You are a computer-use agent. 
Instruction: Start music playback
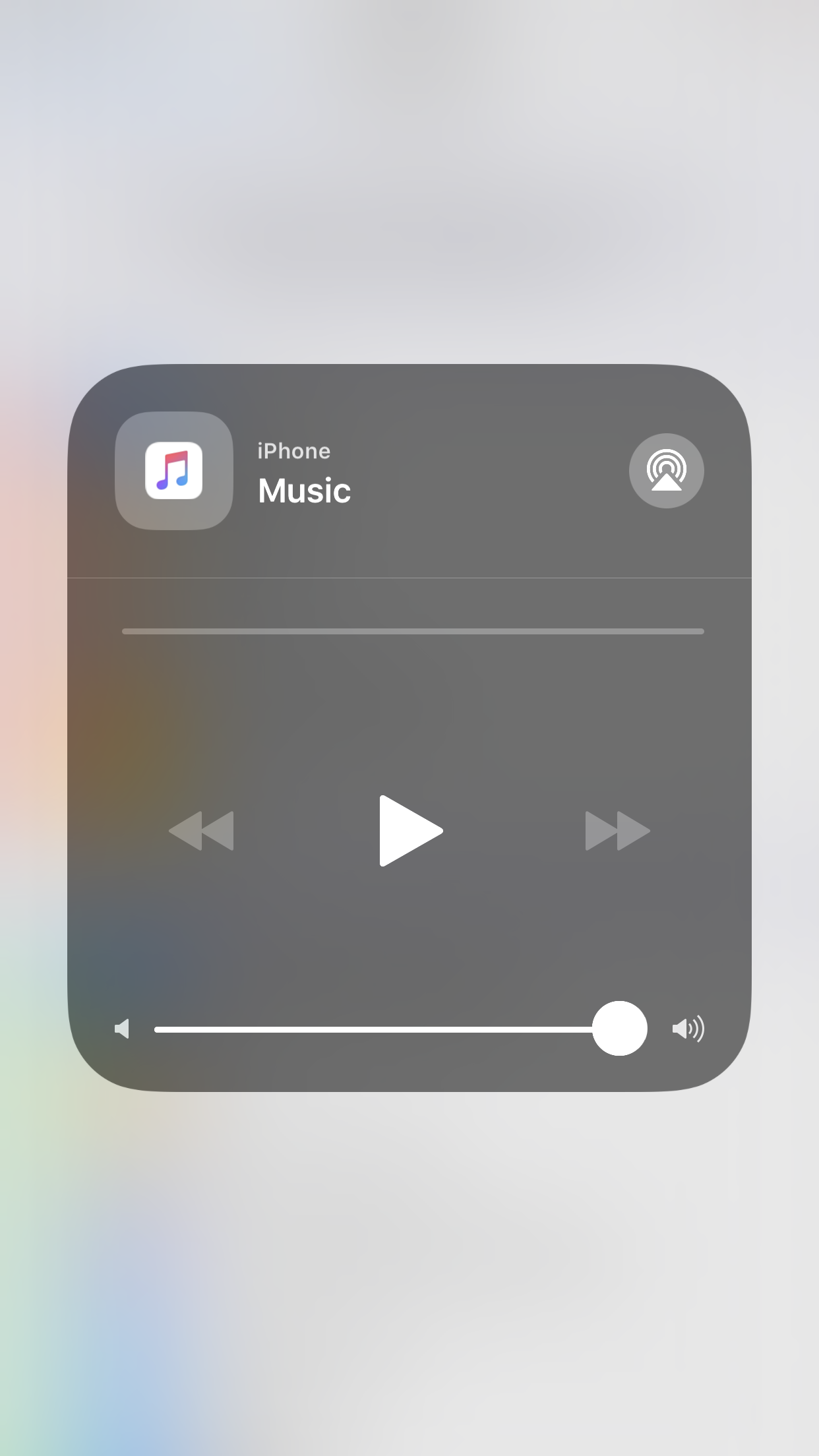click(410, 831)
